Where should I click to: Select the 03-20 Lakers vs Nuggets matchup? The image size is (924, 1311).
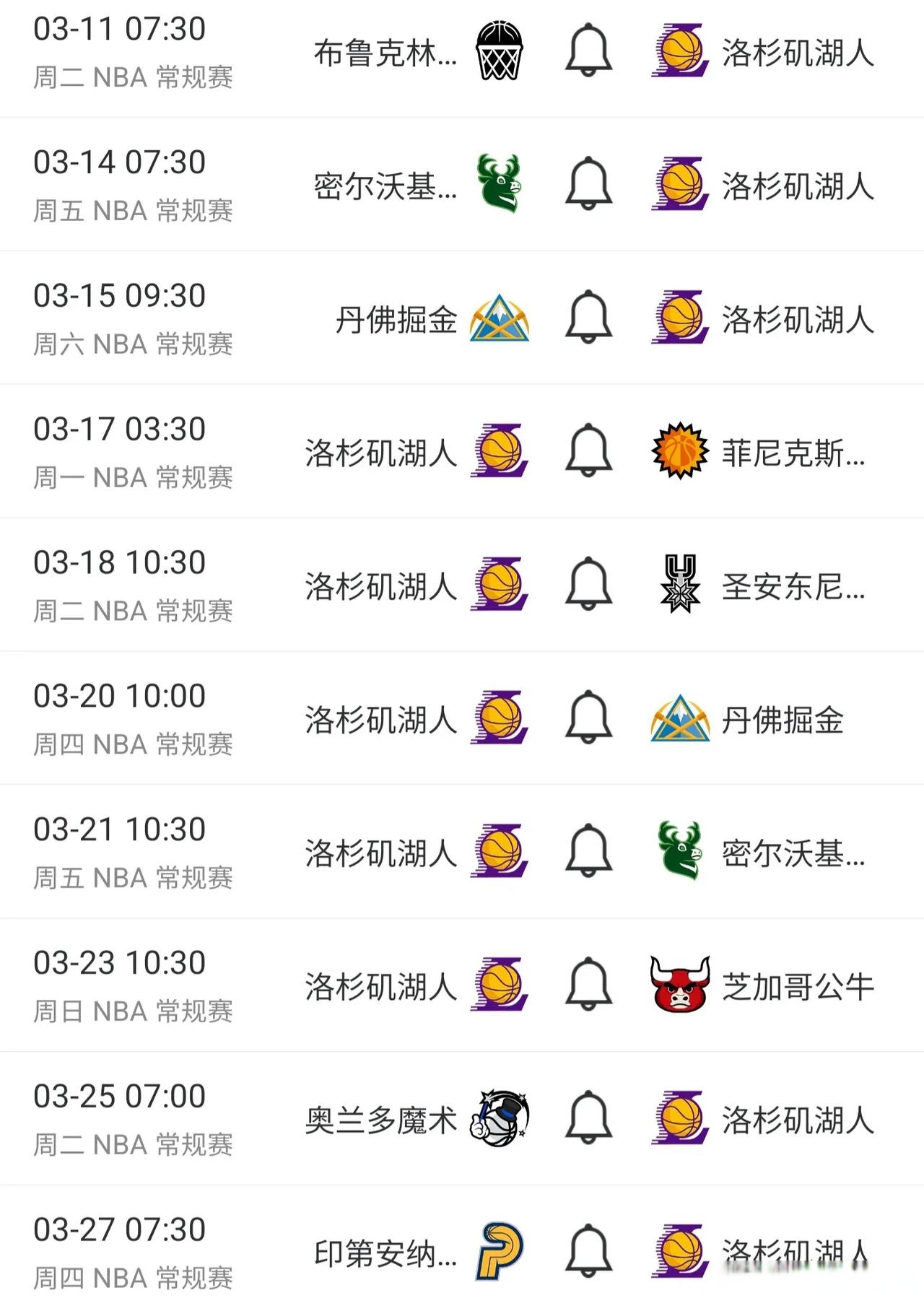(462, 718)
